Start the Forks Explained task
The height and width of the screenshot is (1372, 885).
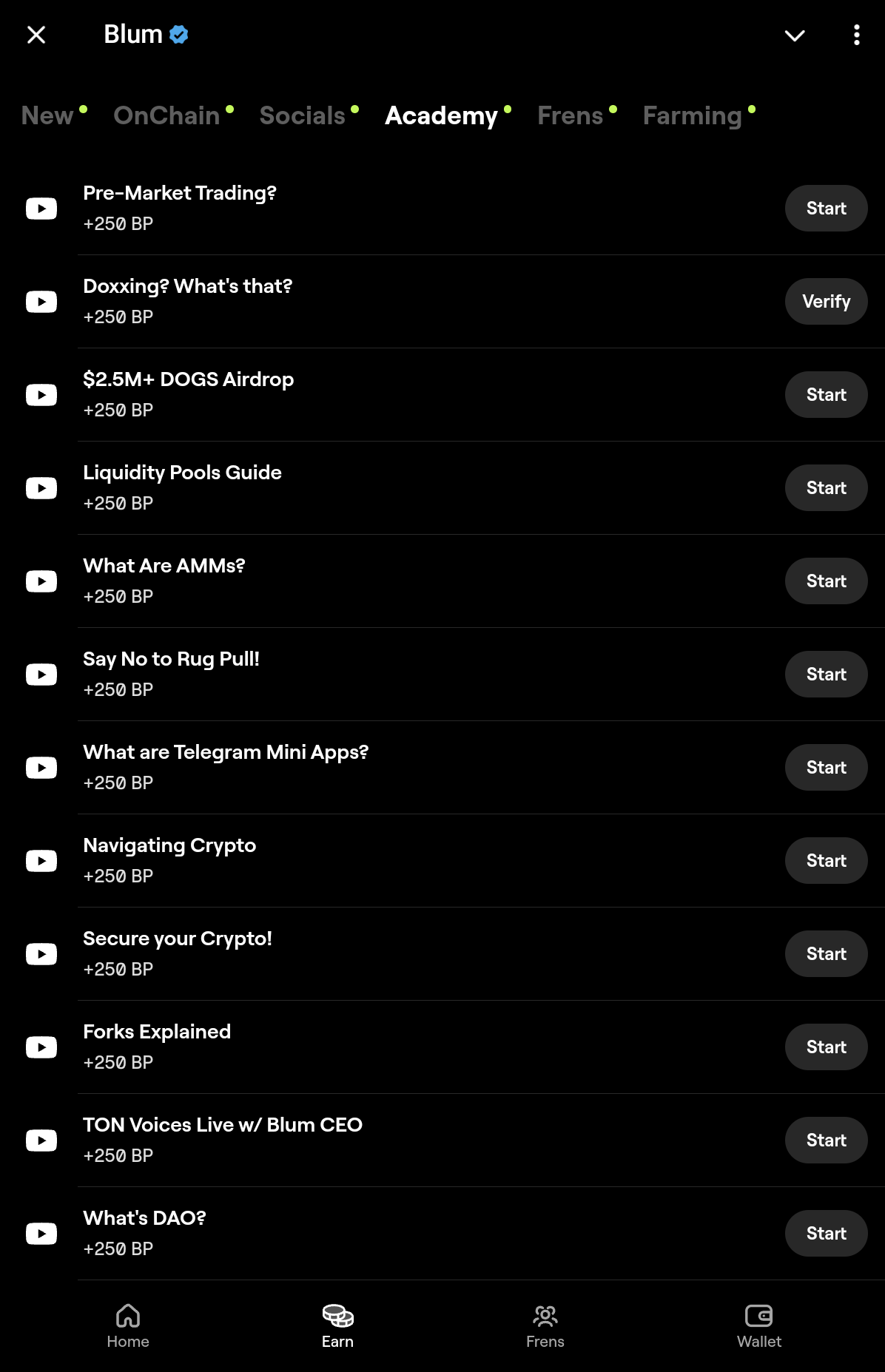(826, 1047)
